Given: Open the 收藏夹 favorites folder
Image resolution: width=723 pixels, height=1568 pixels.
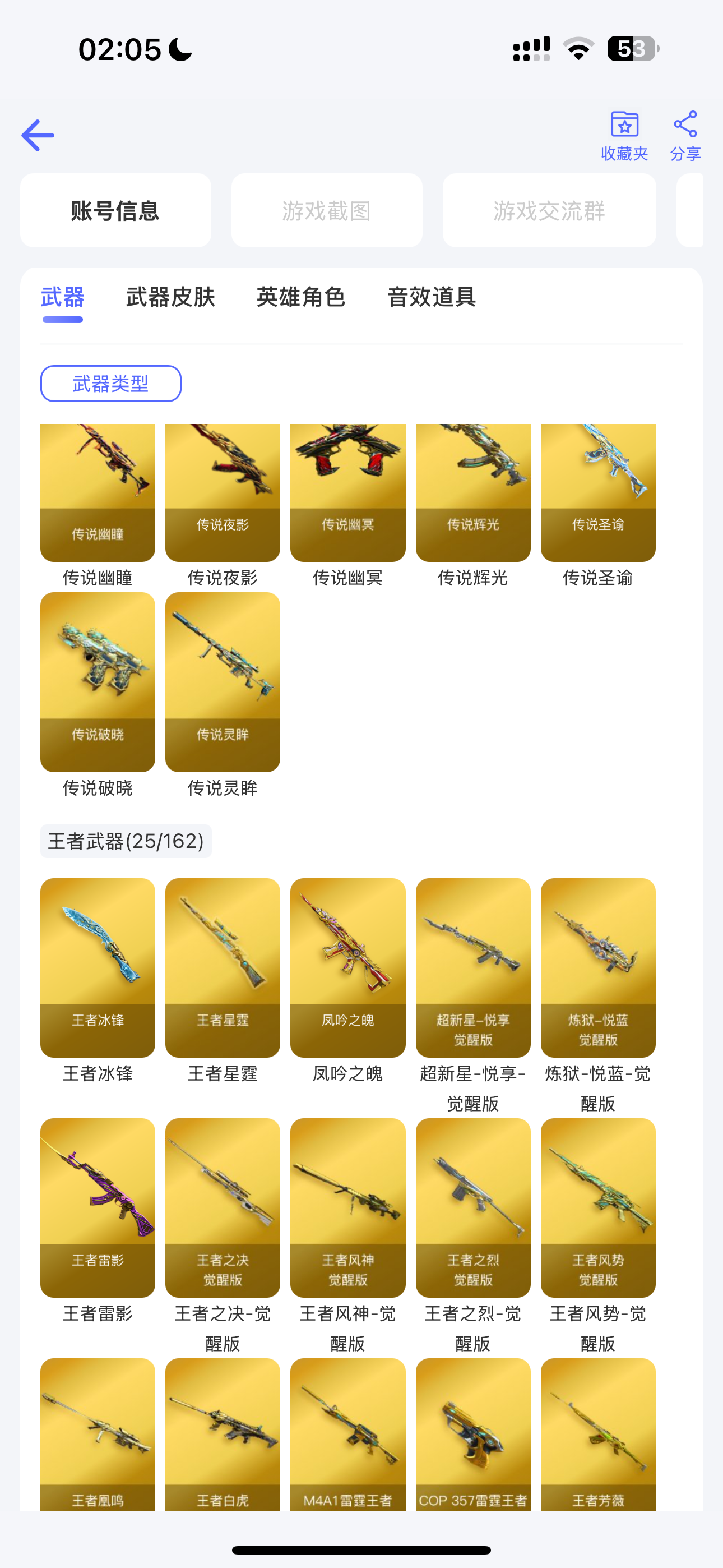Looking at the screenshot, I should 624,136.
